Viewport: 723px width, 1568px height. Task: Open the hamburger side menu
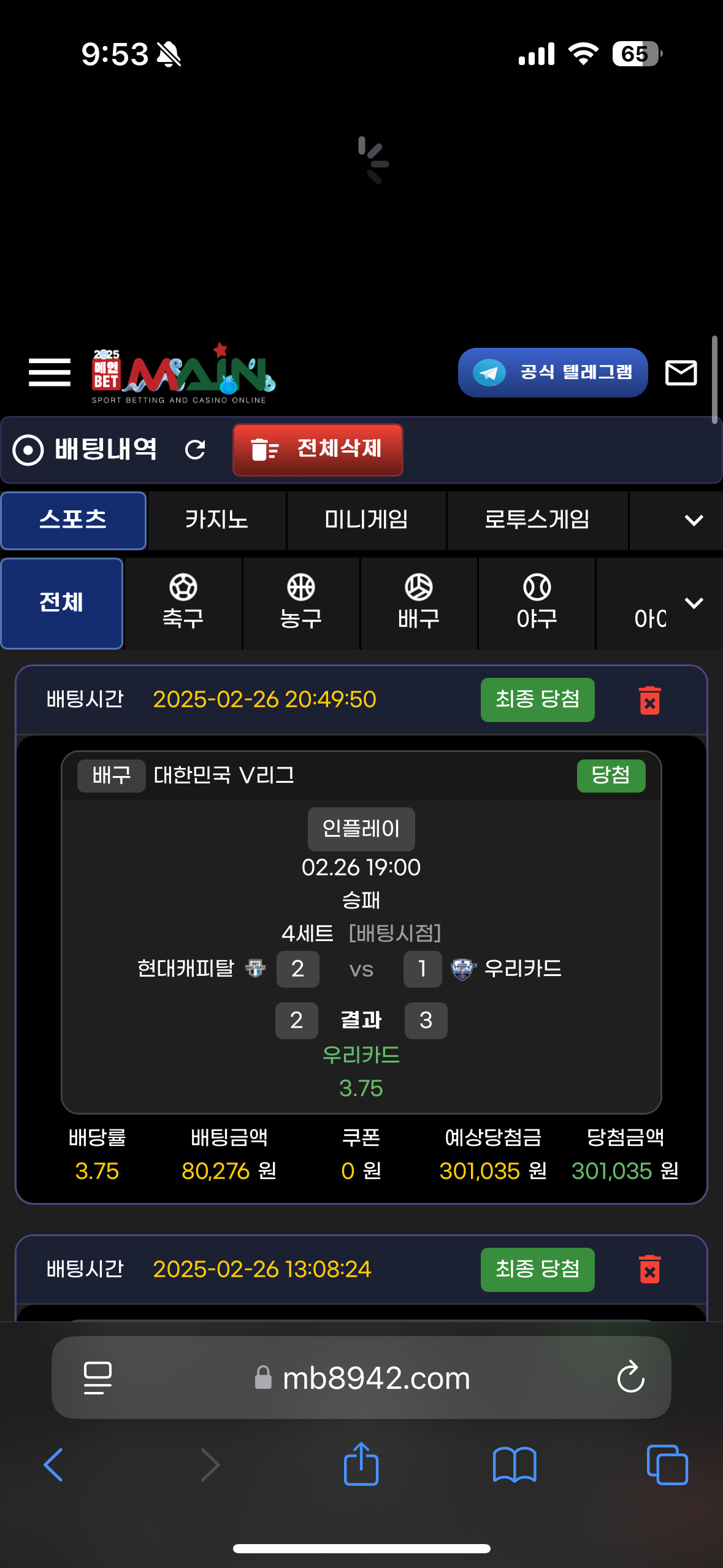point(49,372)
